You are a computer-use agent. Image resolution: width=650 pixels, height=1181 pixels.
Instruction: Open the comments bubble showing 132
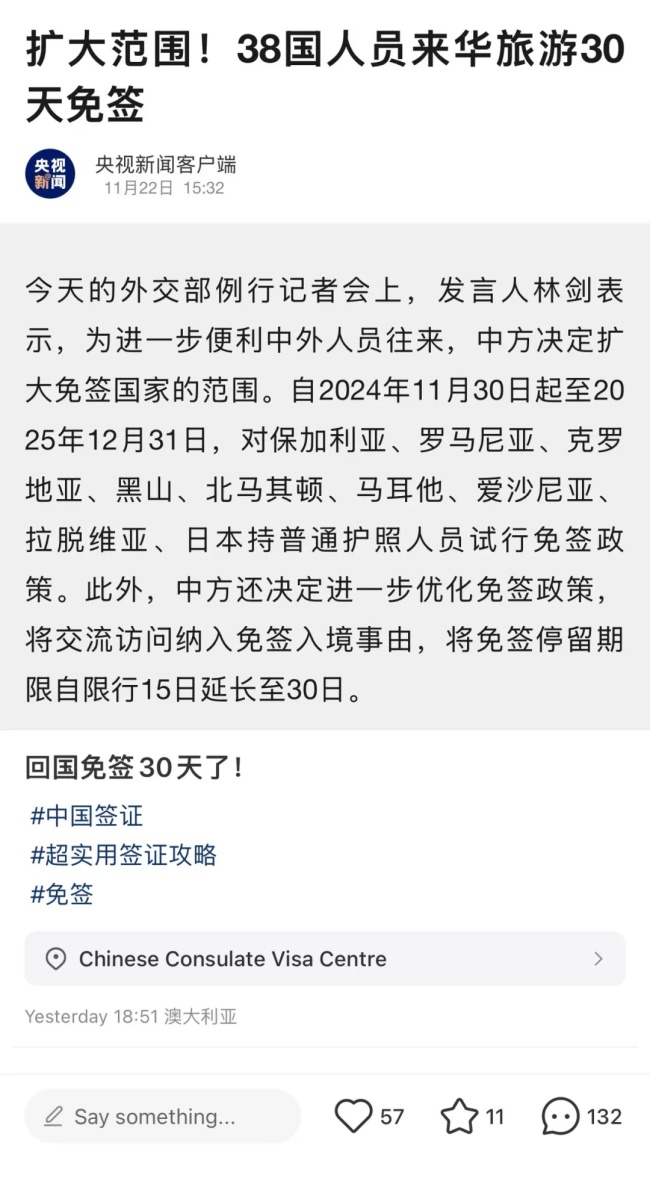point(561,1115)
